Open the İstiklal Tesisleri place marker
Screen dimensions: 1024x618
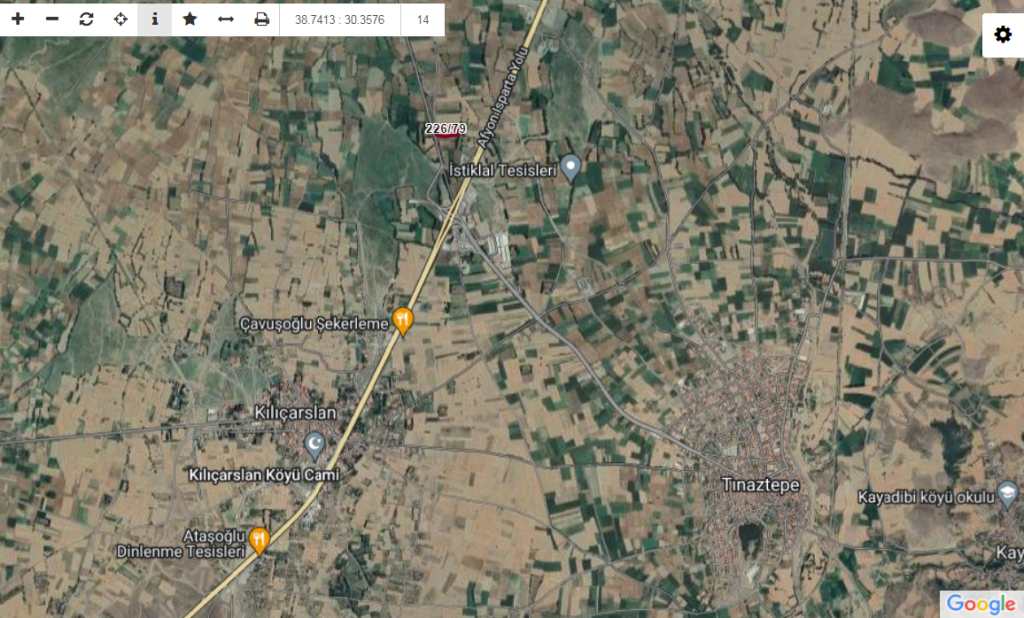[570, 166]
